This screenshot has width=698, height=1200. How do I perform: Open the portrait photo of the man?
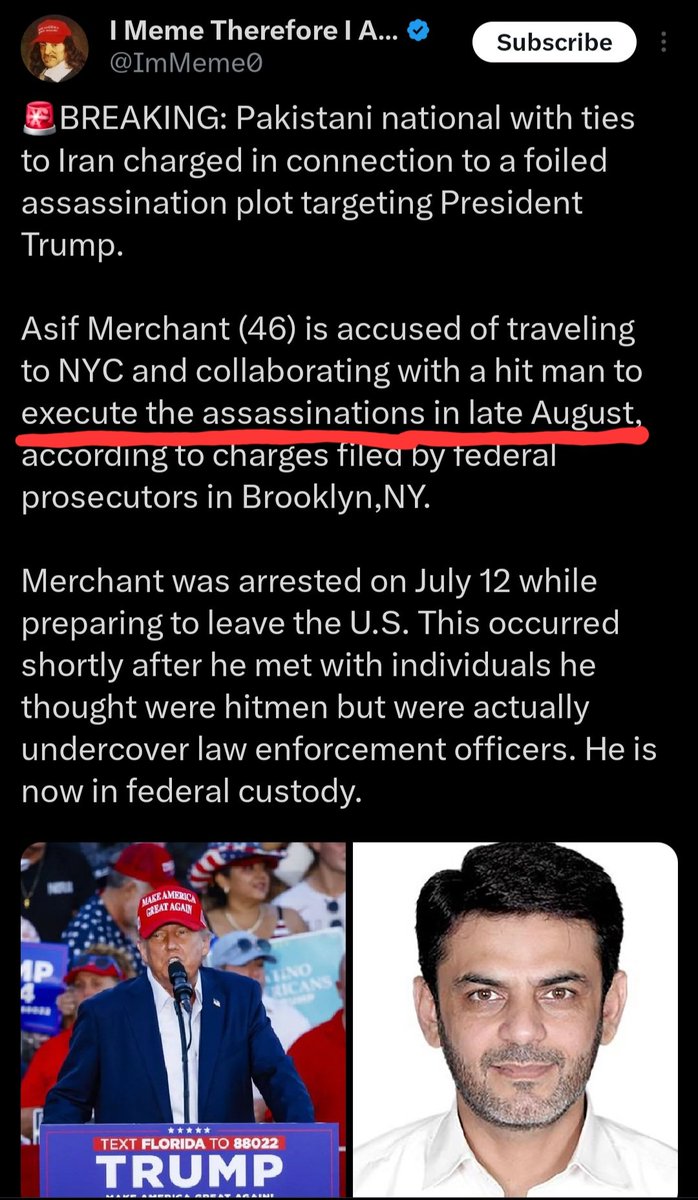coord(515,1020)
